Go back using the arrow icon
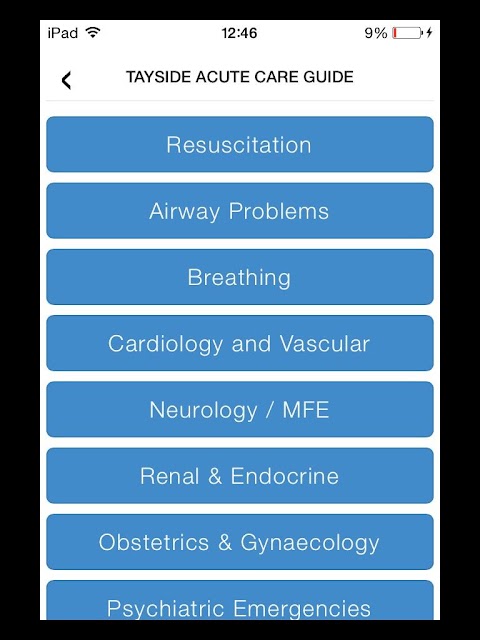This screenshot has width=480, height=640. [66, 80]
